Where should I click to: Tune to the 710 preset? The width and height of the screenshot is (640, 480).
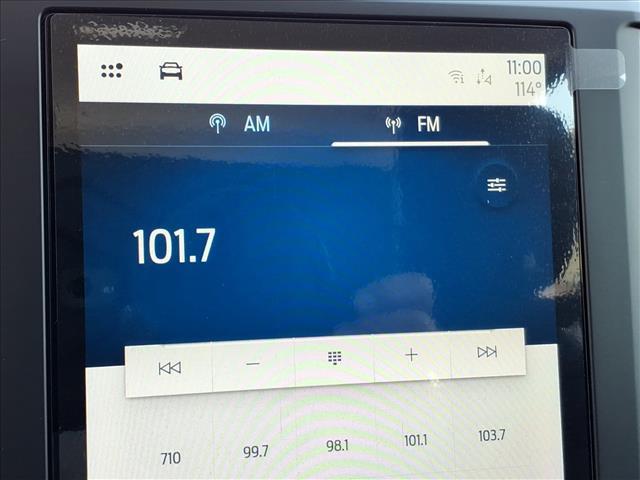[171, 458]
